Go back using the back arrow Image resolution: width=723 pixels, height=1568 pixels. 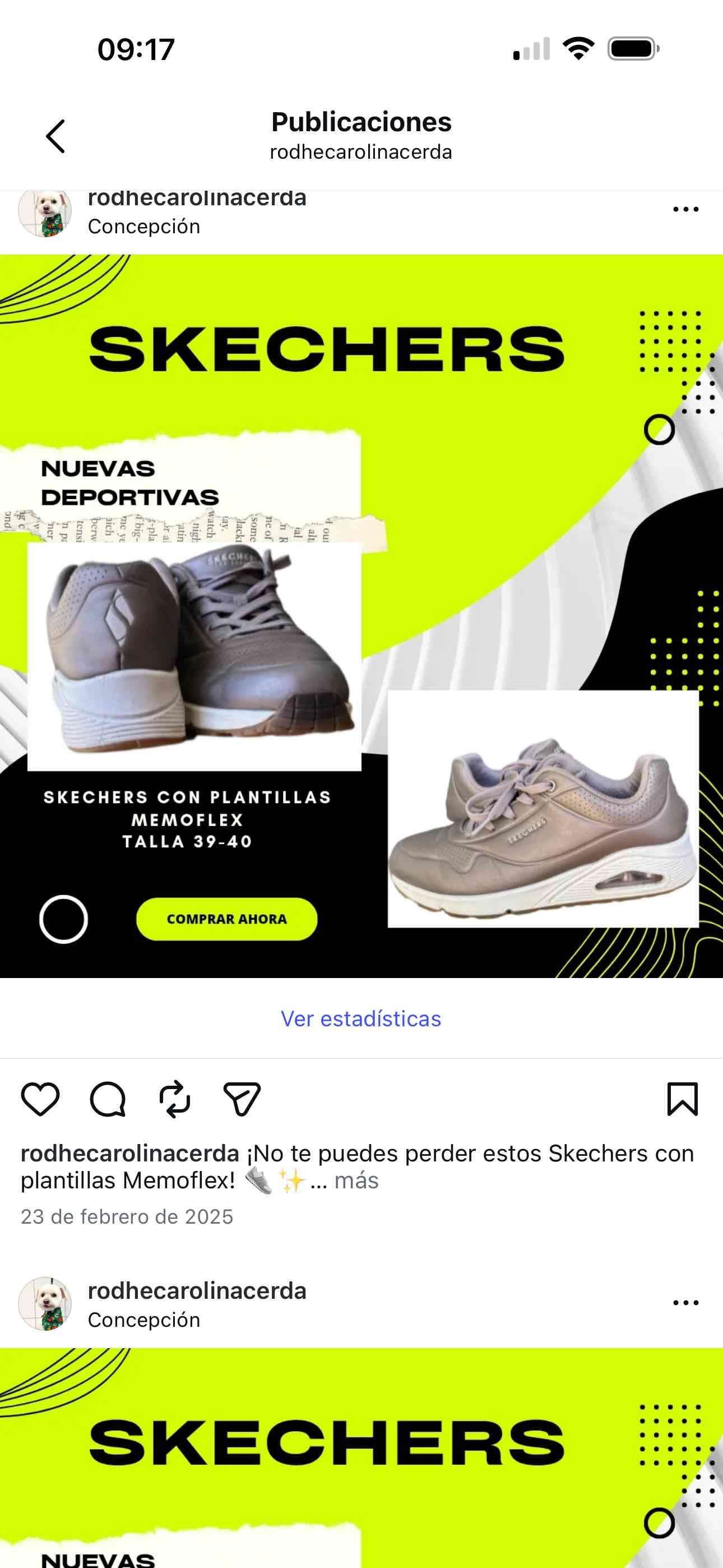click(x=55, y=135)
